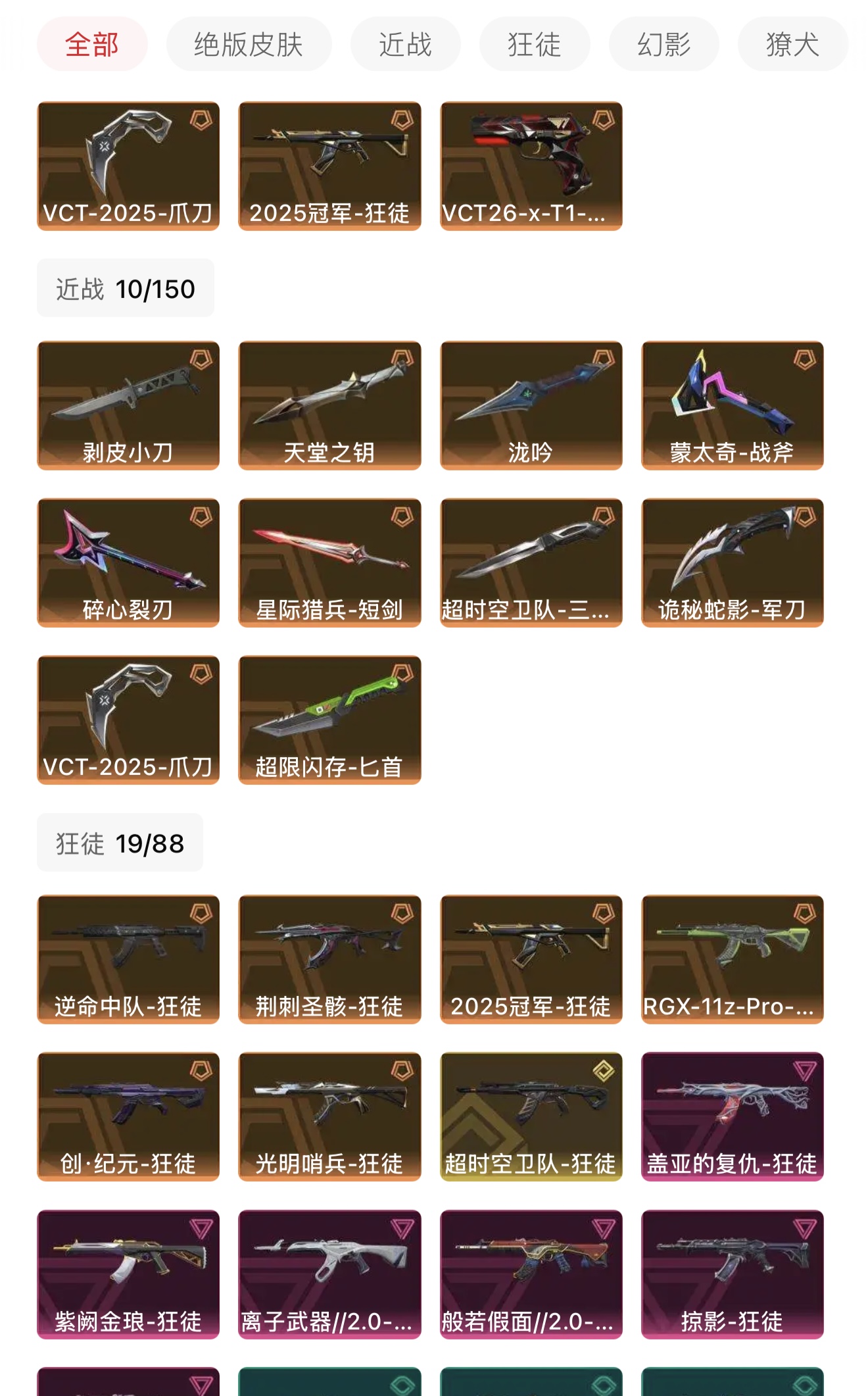Image resolution: width=868 pixels, height=1396 pixels.
Task: Show only 狂徒 skins via top chip
Action: (x=534, y=44)
